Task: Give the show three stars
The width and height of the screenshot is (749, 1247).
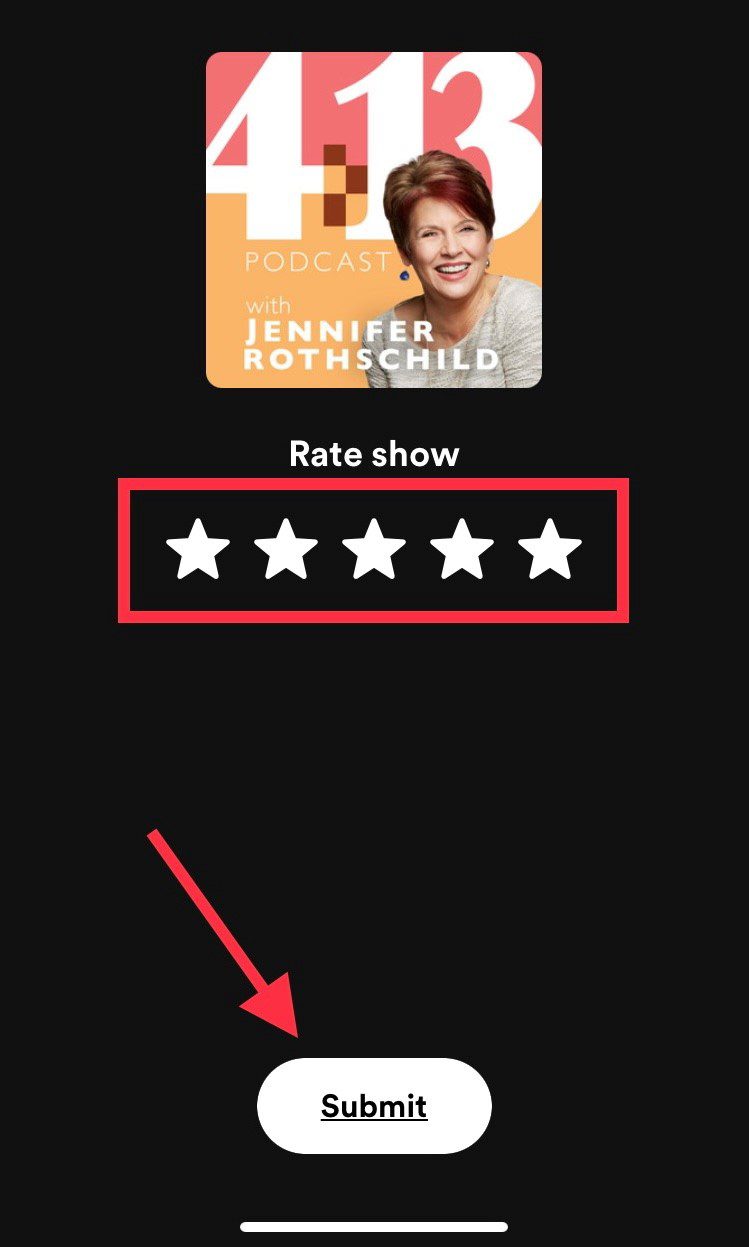Action: 374,550
